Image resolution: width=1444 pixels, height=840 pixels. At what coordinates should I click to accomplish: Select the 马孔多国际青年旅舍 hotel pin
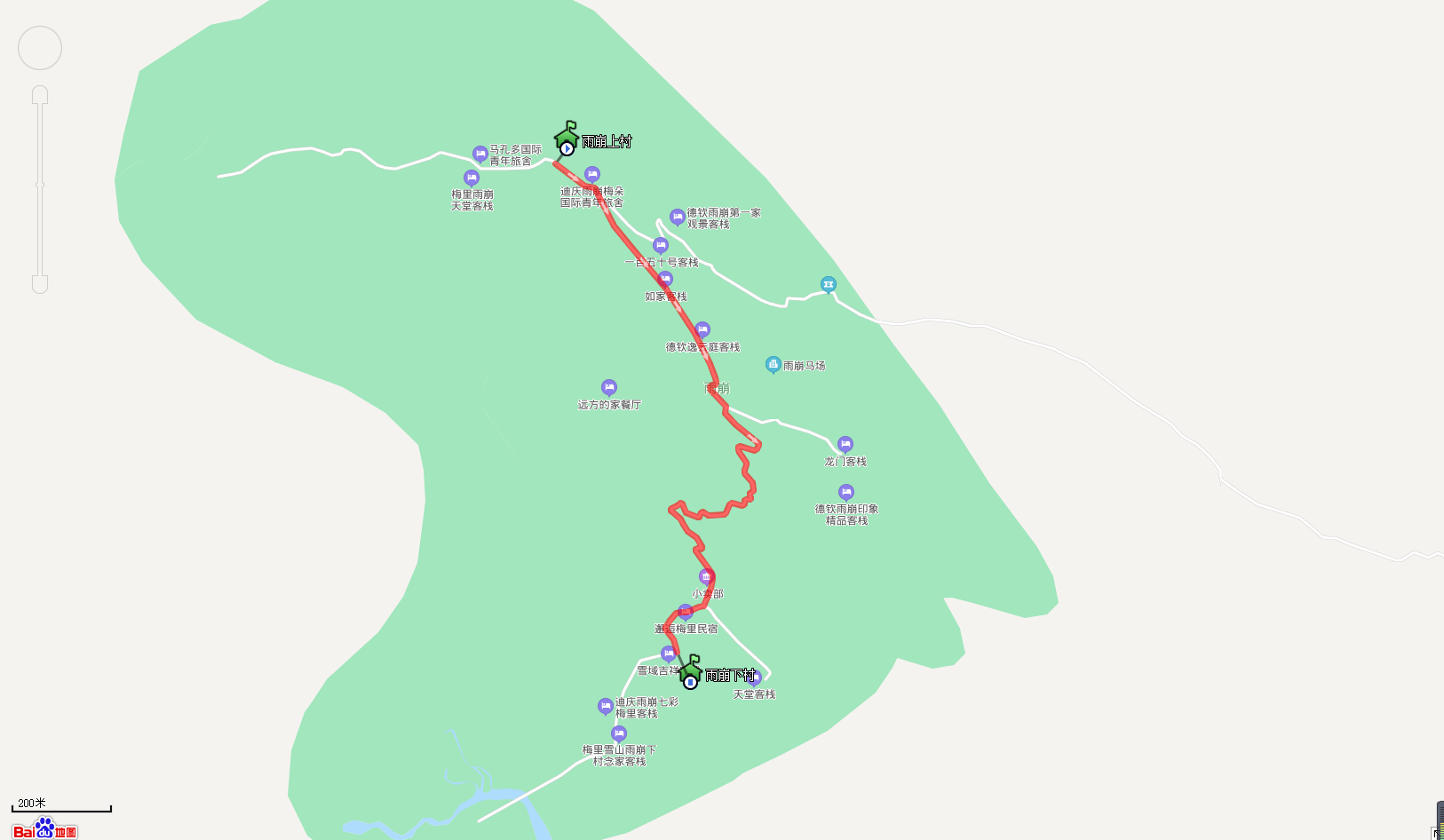(480, 155)
